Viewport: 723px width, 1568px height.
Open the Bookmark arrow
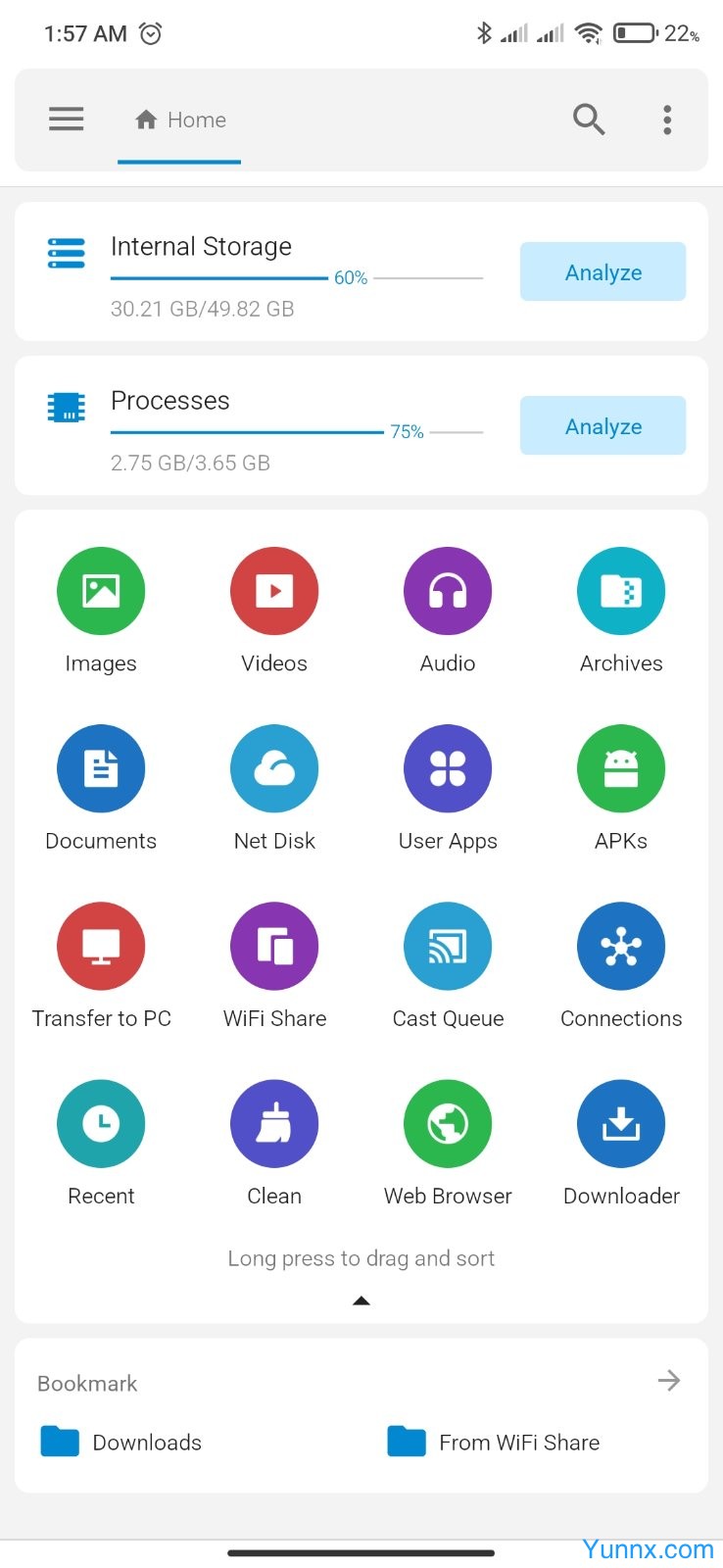coord(669,1381)
